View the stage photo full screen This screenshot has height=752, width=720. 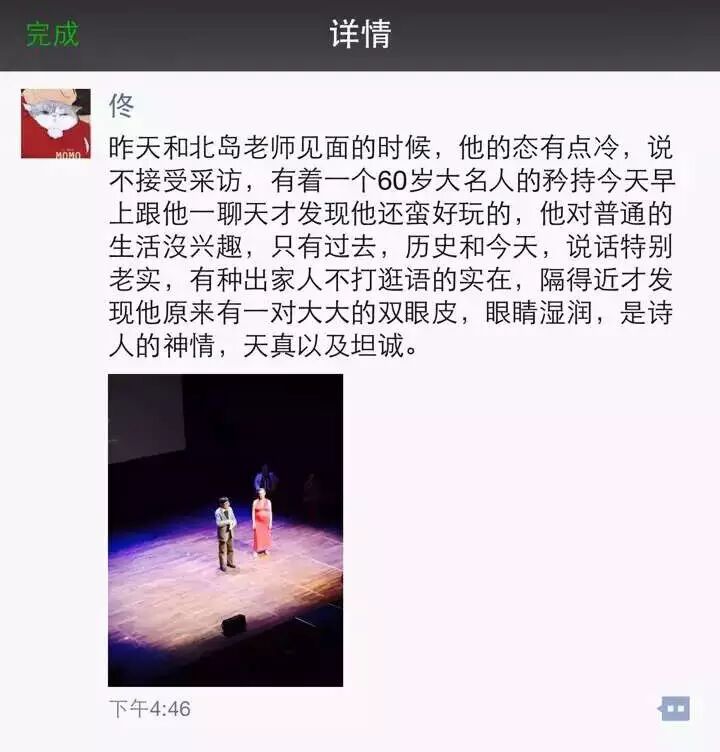tap(225, 530)
